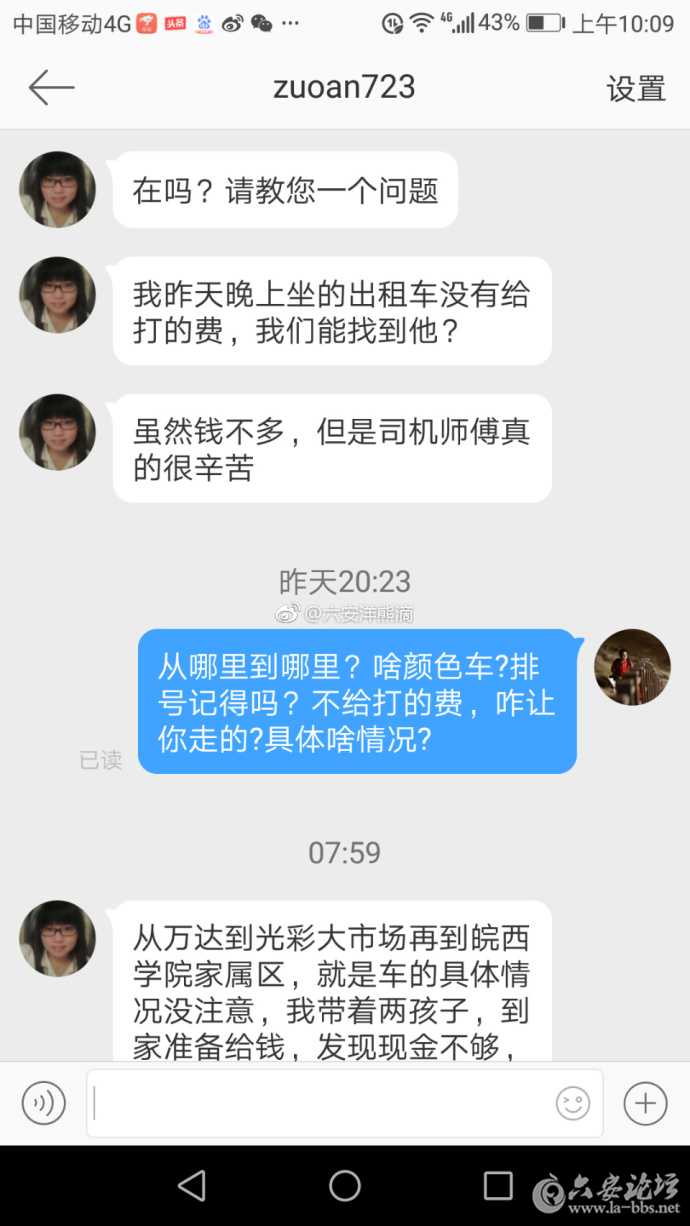690x1226 pixels.
Task: Open 设置 in the chat header
Action: pos(636,89)
